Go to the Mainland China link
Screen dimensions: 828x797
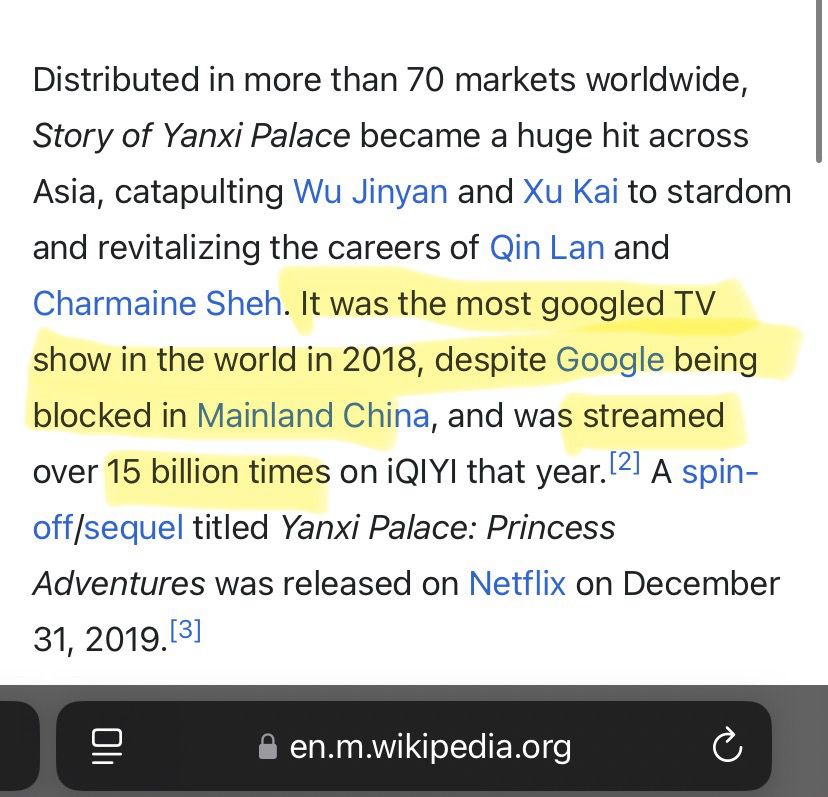pyautogui.click(x=313, y=415)
